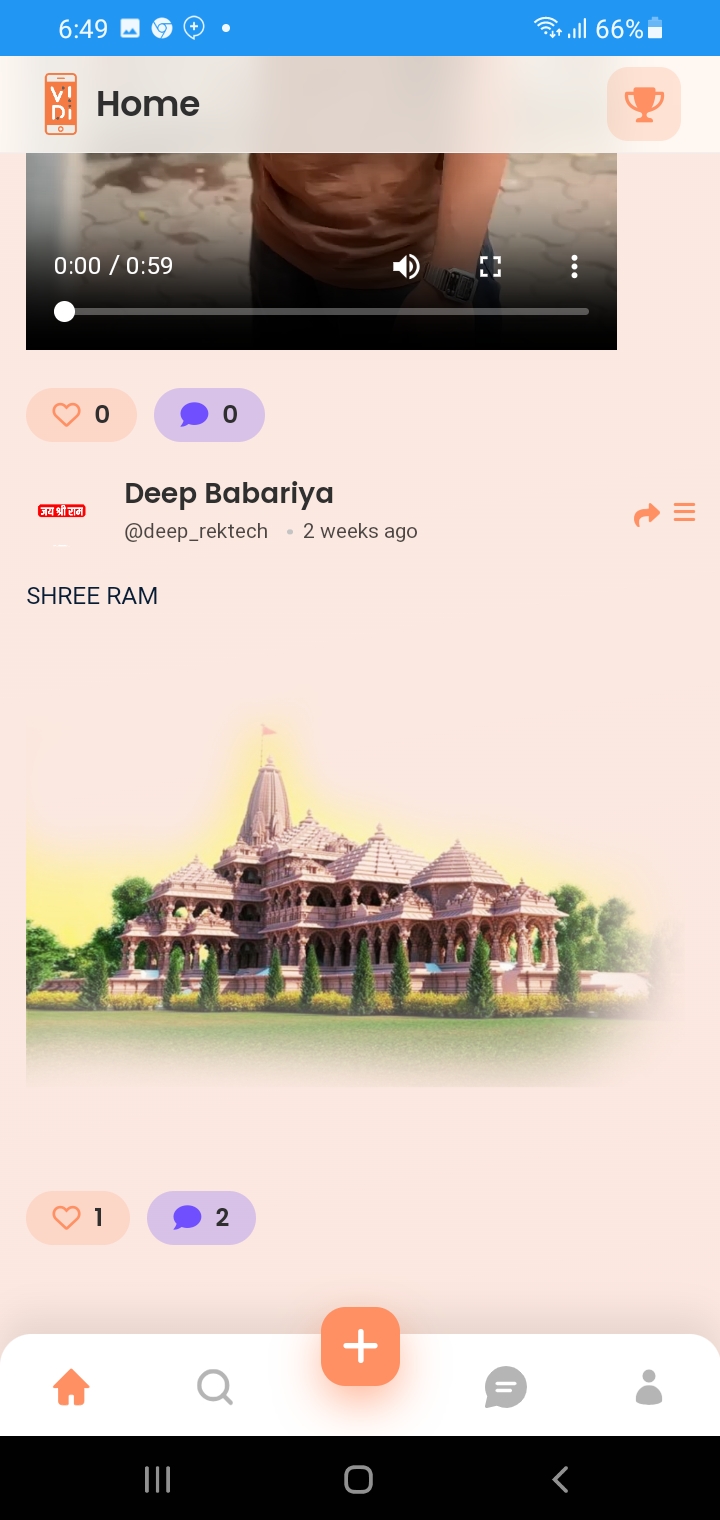Switch to the Search tab
720x1520 pixels.
click(215, 1387)
